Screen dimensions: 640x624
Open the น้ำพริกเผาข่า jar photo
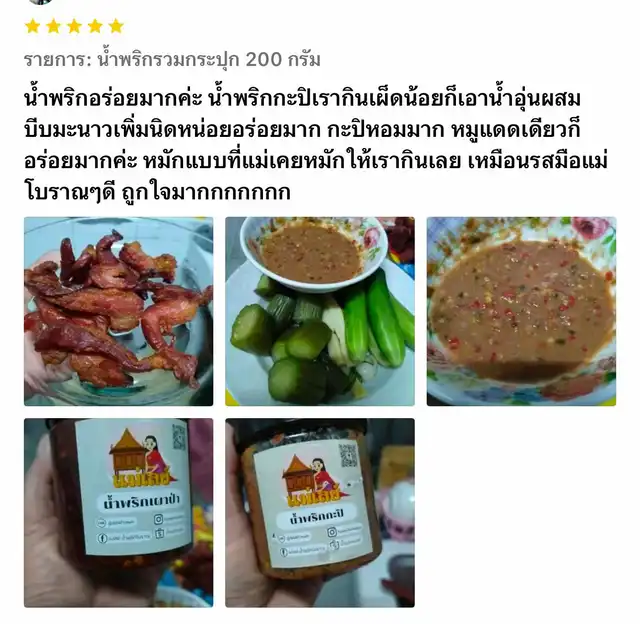coord(118,512)
